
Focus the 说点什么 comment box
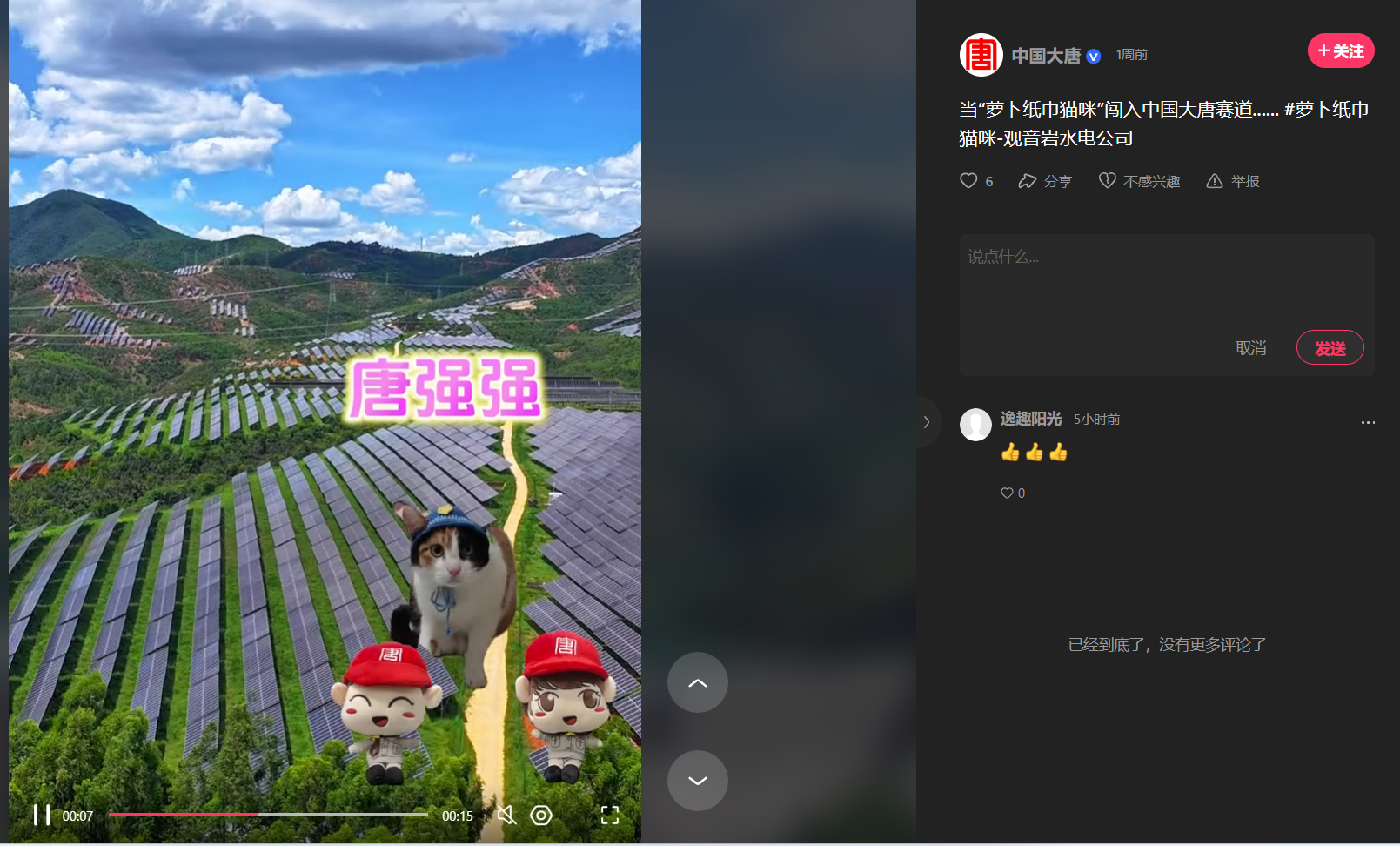tap(1166, 279)
